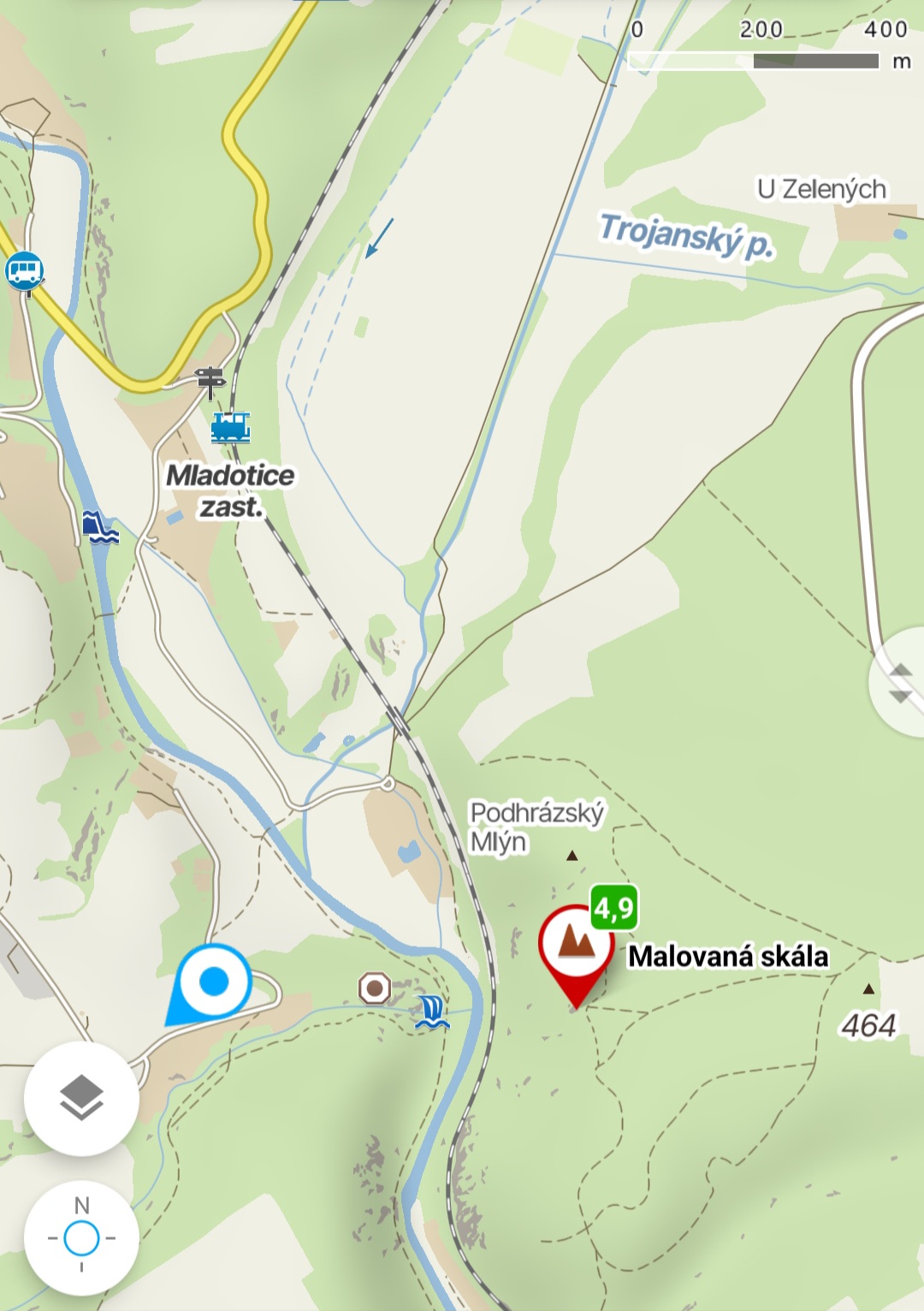Open the boat point of interest by the river
Screen dimensions: 924x1311
(x=432, y=1011)
